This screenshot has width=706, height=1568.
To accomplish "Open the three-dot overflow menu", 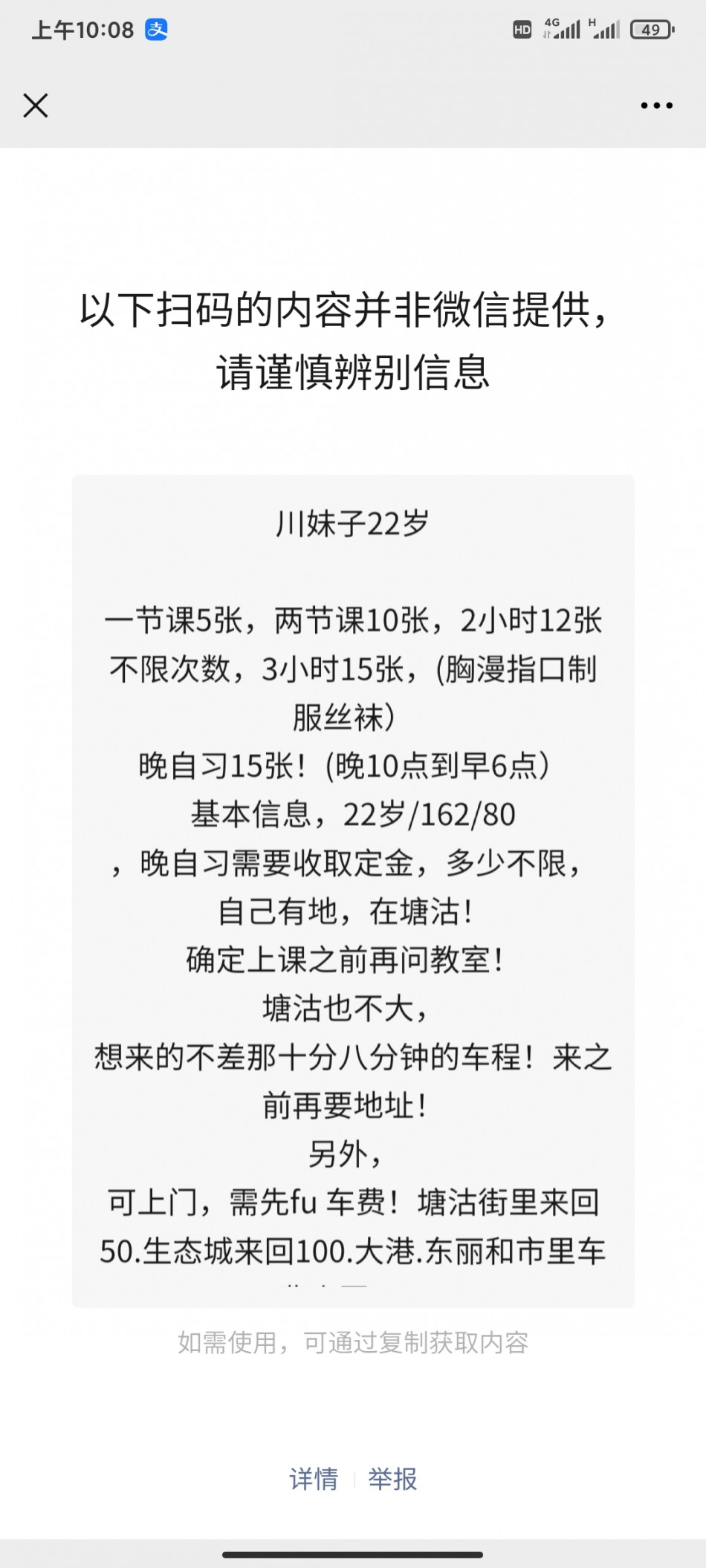I will click(x=656, y=105).
